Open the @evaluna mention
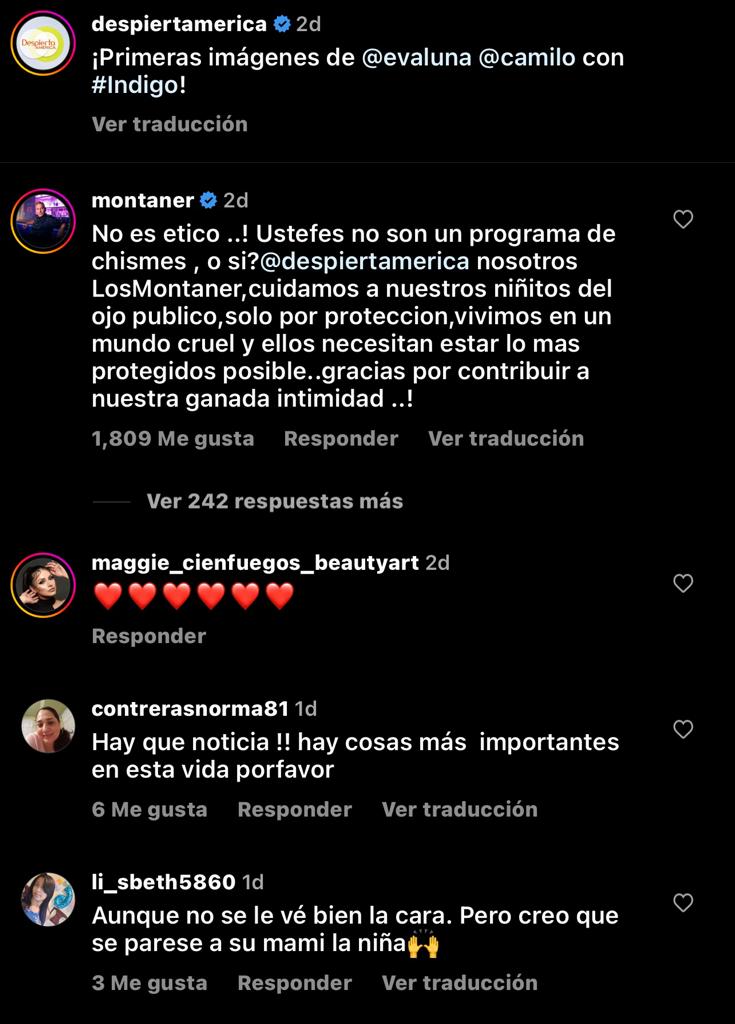 [416, 57]
